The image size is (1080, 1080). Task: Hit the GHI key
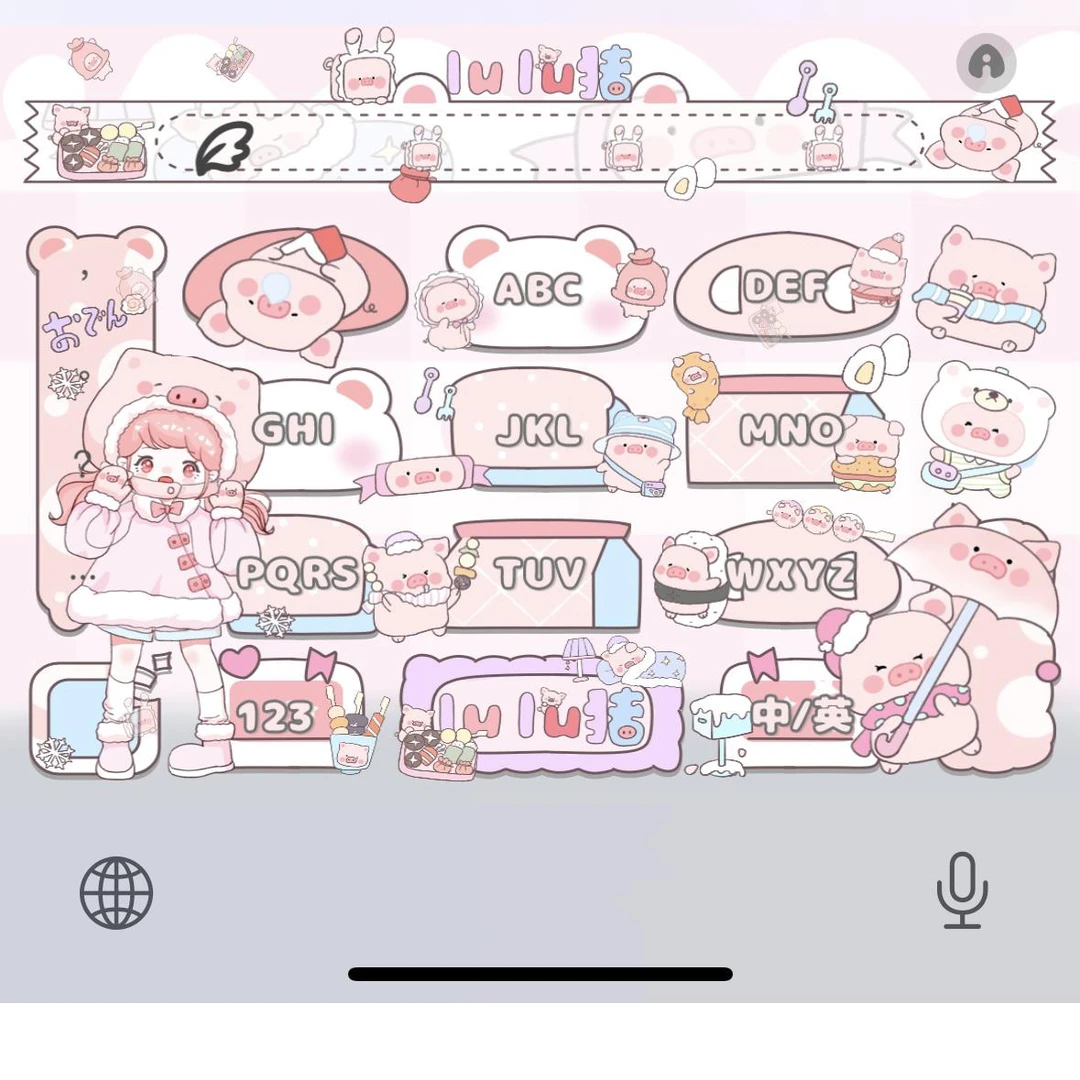[x=295, y=430]
